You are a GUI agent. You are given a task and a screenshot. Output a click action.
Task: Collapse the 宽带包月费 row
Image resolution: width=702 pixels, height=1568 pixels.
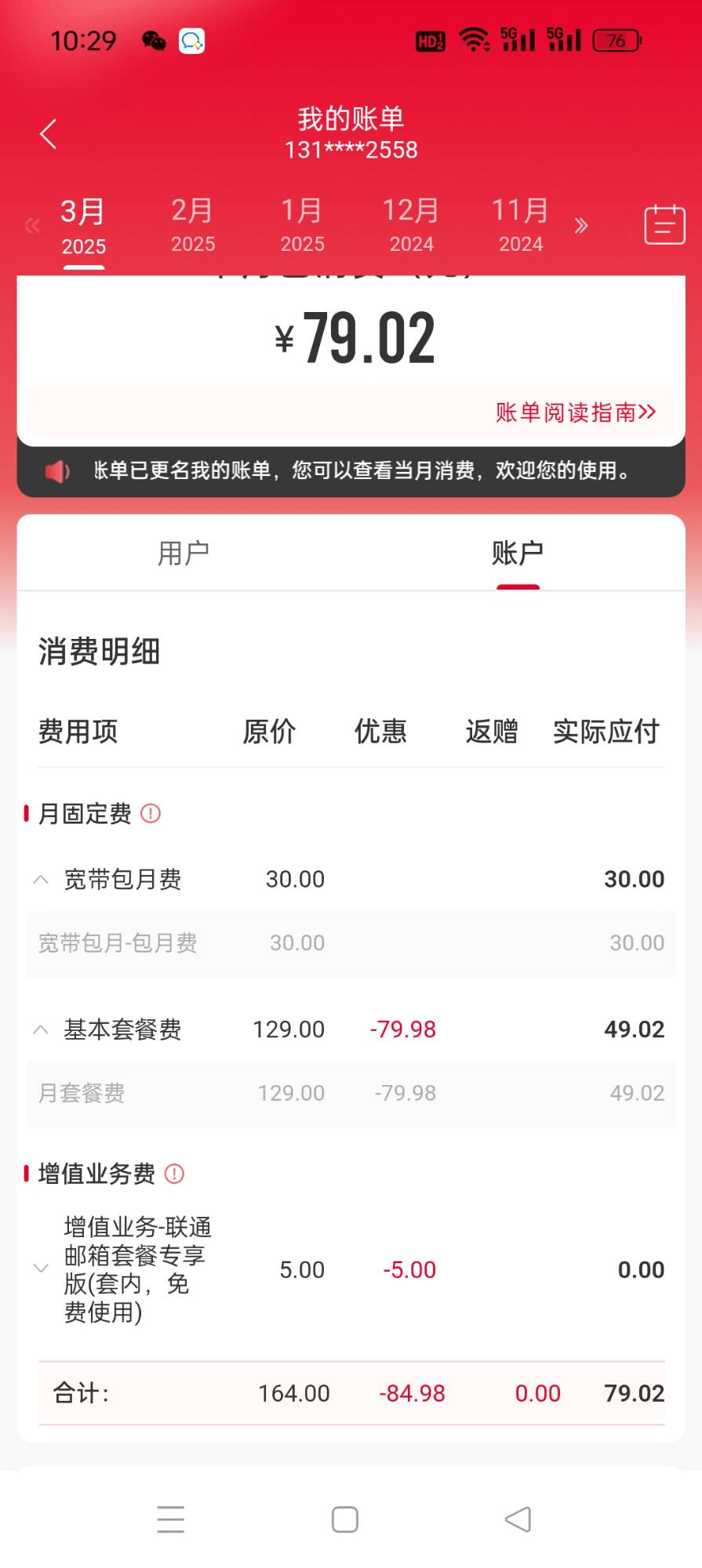pos(41,880)
